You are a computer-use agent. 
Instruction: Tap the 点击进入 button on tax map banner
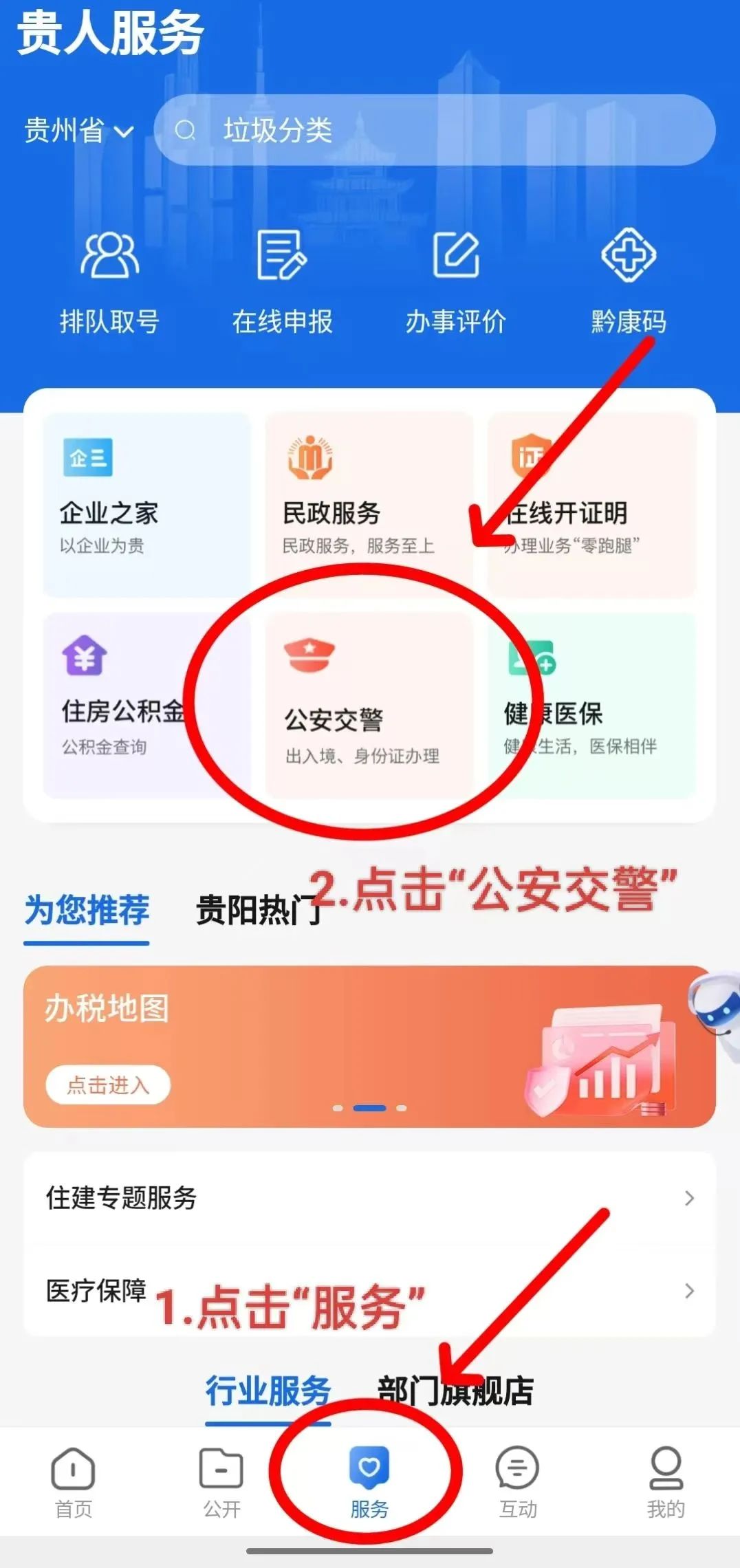tap(107, 1083)
